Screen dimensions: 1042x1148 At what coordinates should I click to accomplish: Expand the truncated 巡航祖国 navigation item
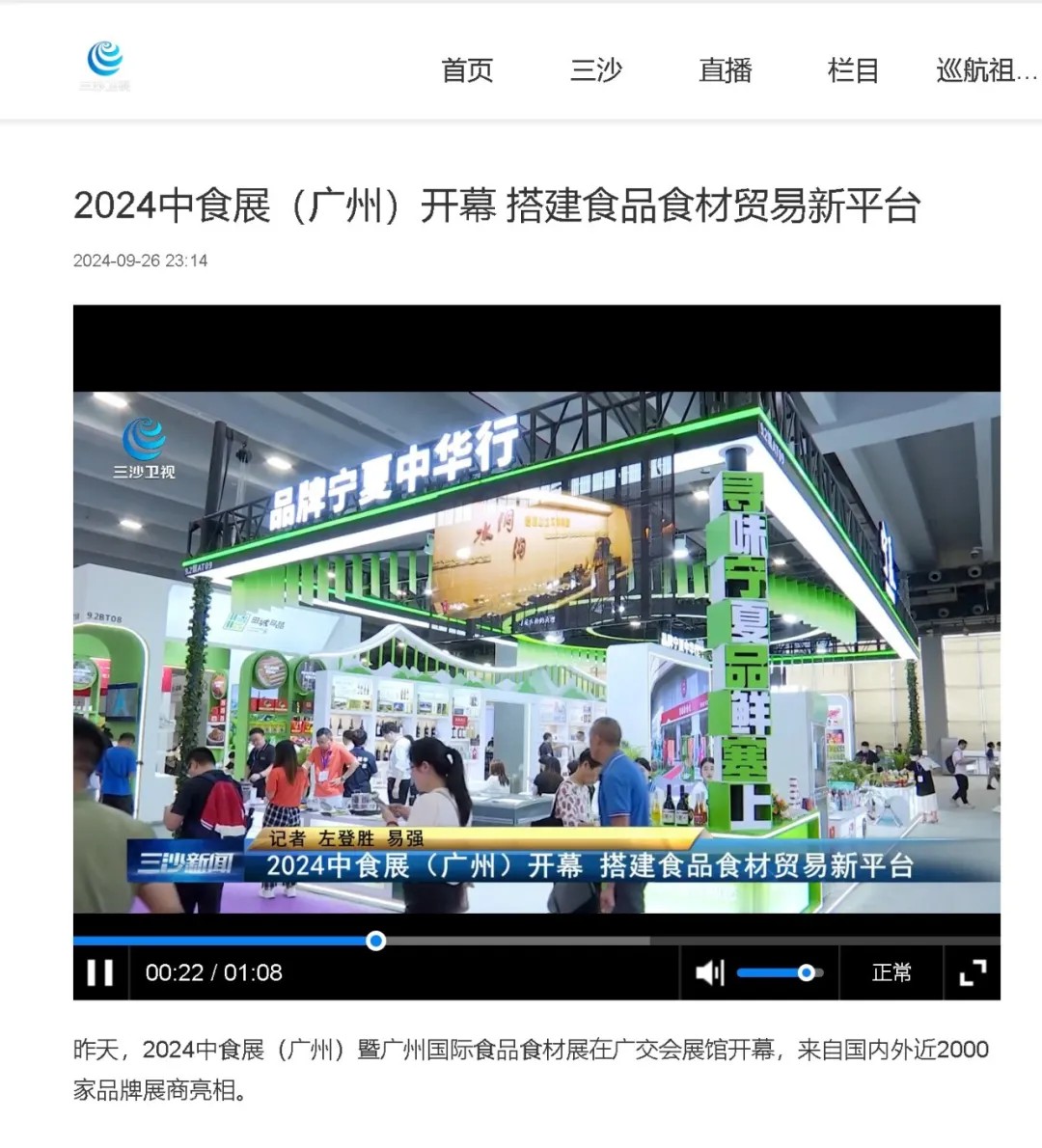[984, 70]
